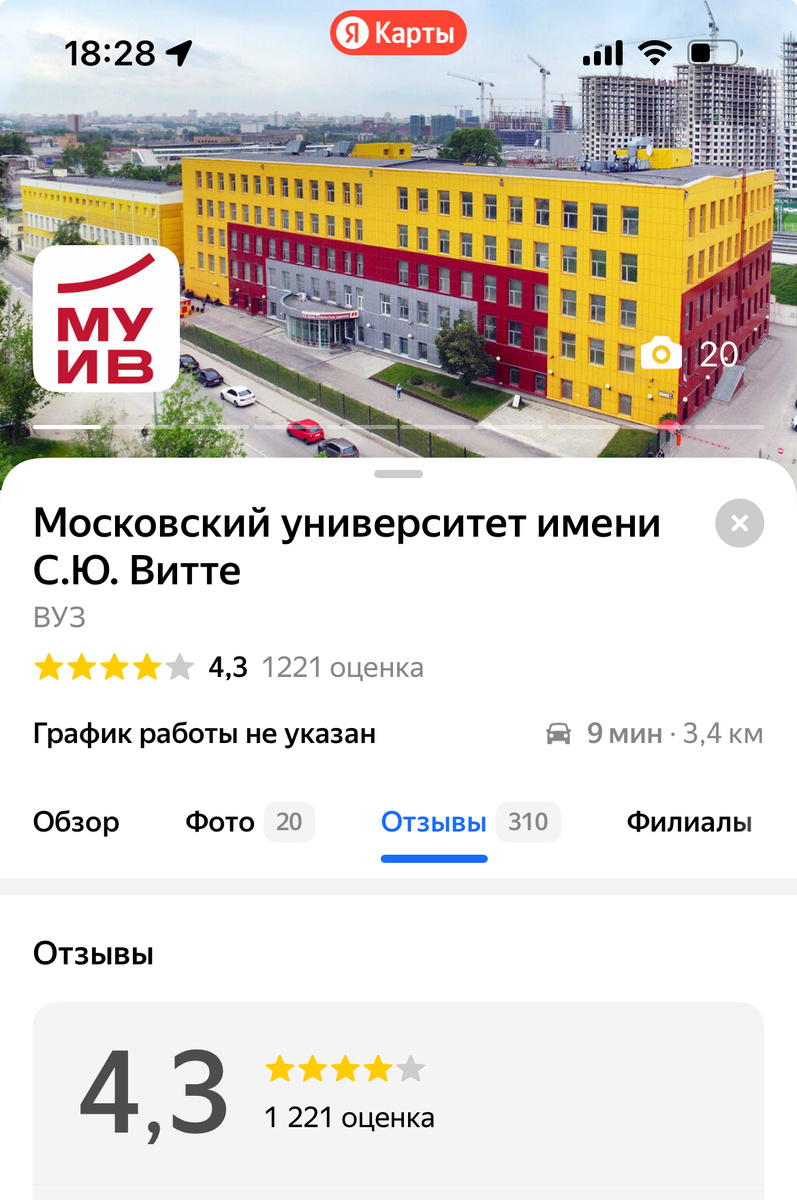The image size is (797, 1200).
Task: Tap the location arrow in the status bar
Action: pyautogui.click(x=180, y=55)
